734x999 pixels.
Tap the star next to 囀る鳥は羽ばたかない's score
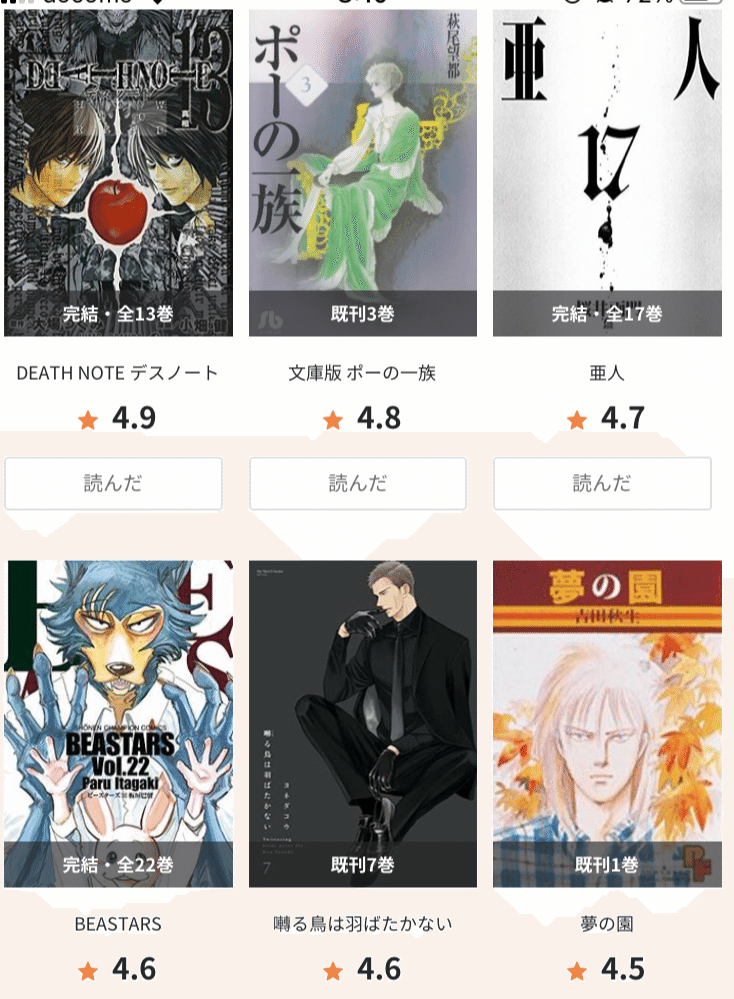(x=333, y=967)
